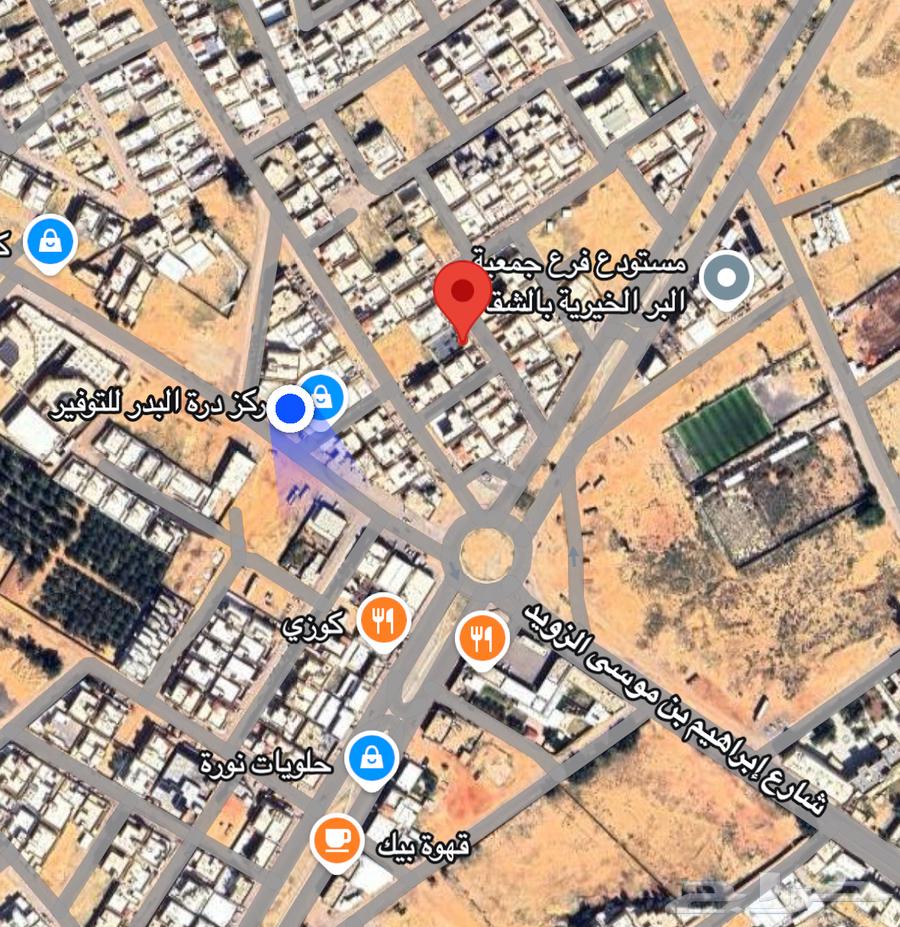Open the unlabeled restaurant marker beside the roundabout
The width and height of the screenshot is (900, 927).
pyautogui.click(x=483, y=638)
